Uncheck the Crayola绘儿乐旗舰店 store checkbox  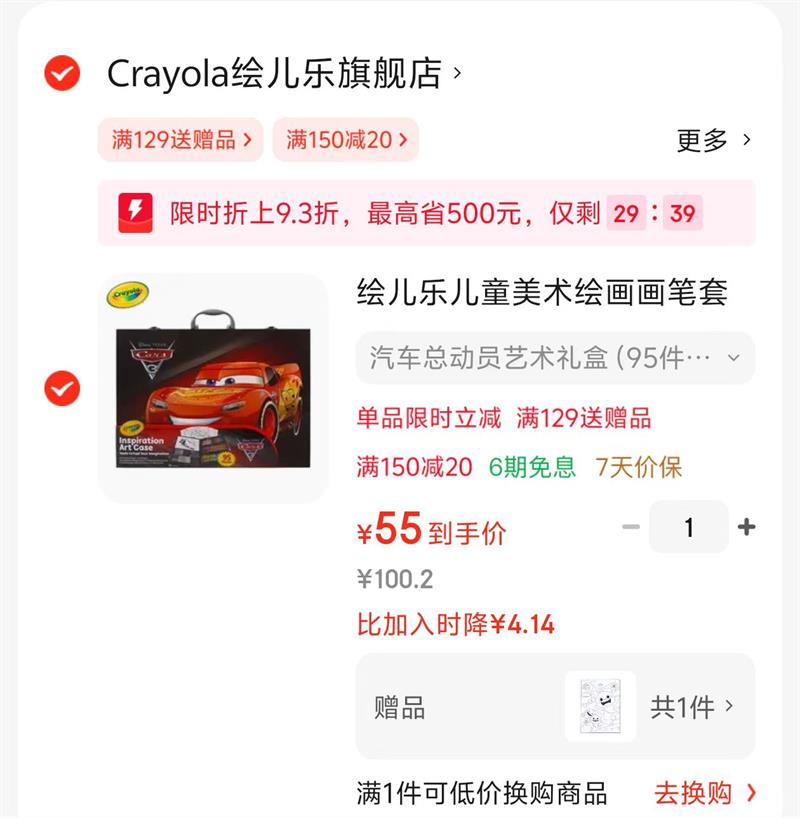[x=62, y=72]
